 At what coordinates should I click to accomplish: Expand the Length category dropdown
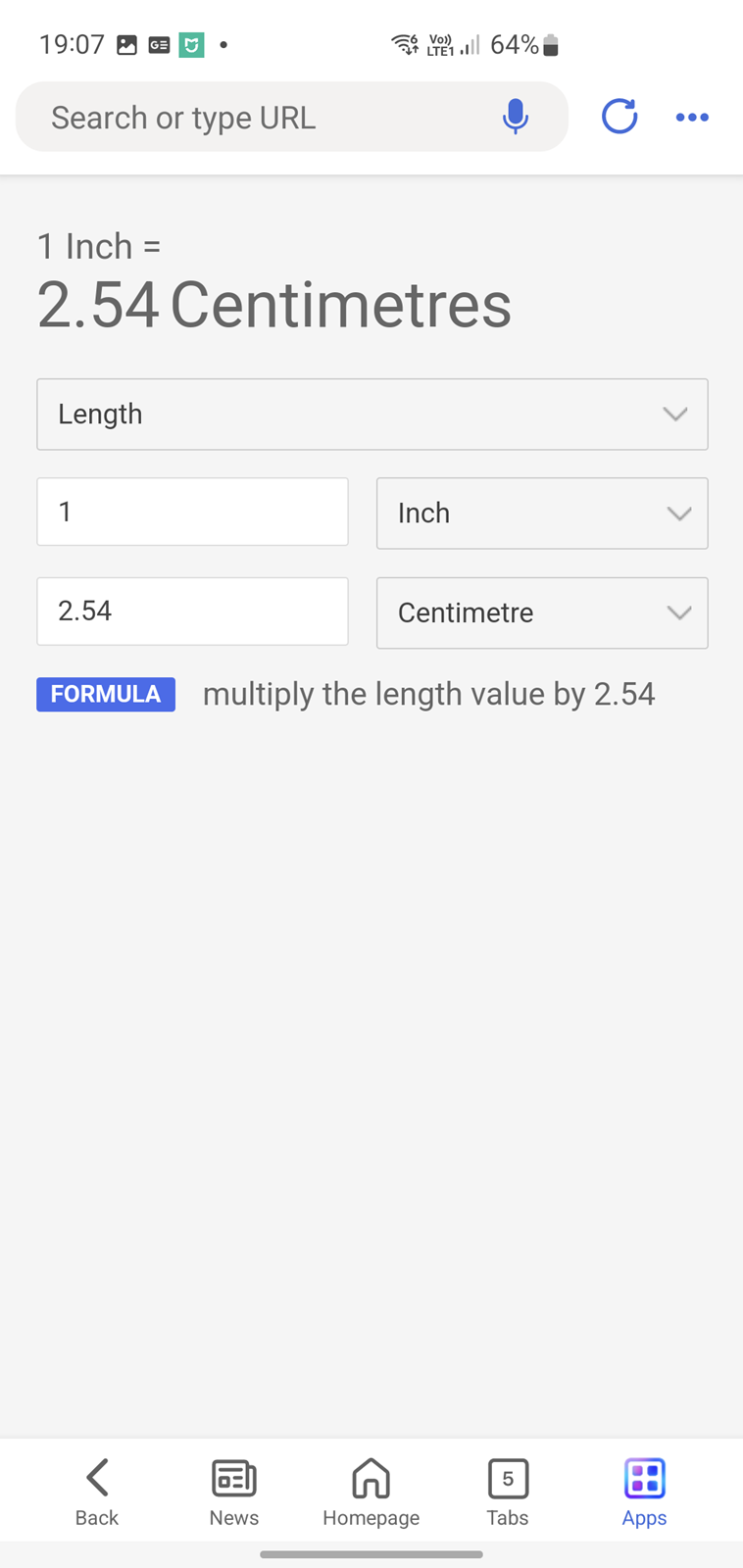[x=372, y=415]
